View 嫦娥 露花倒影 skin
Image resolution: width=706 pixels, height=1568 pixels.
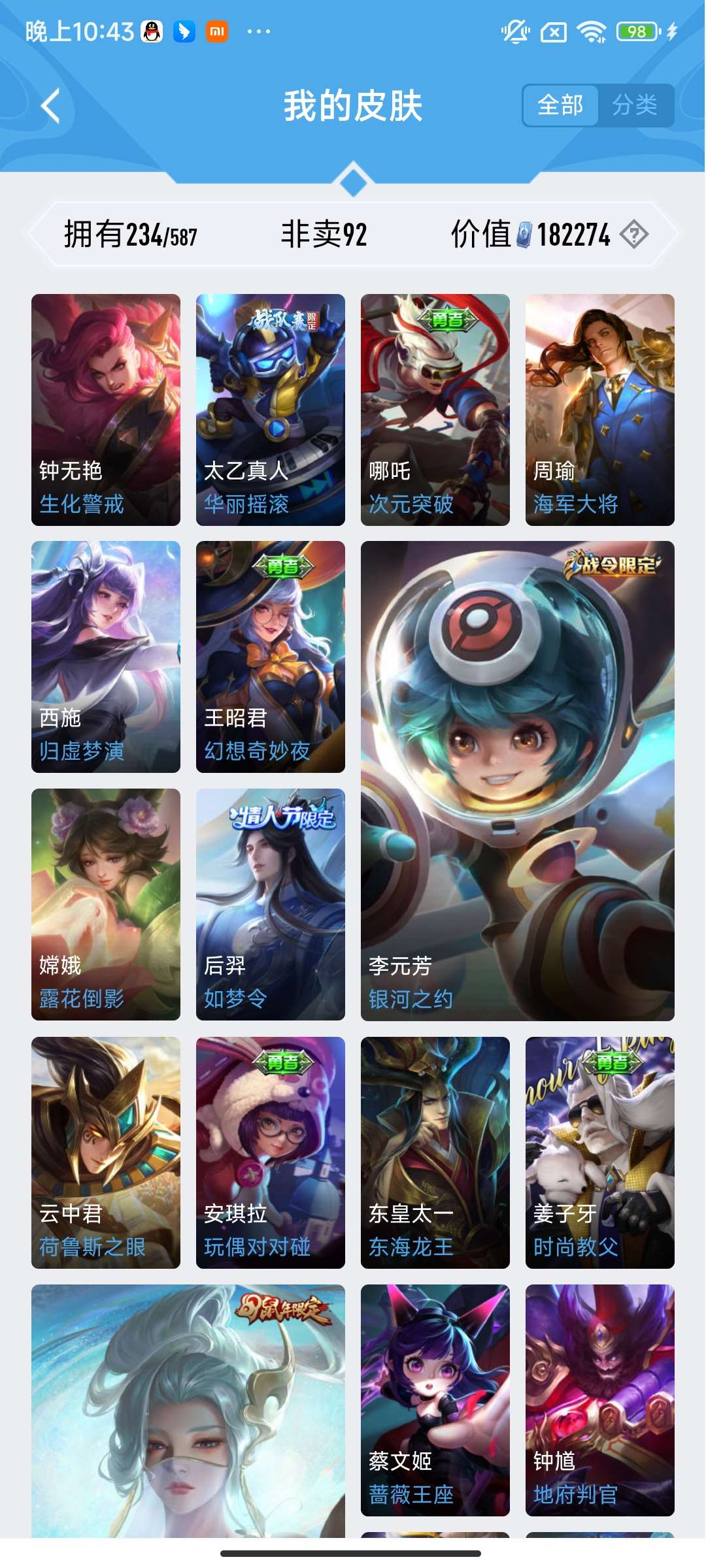pos(106,904)
